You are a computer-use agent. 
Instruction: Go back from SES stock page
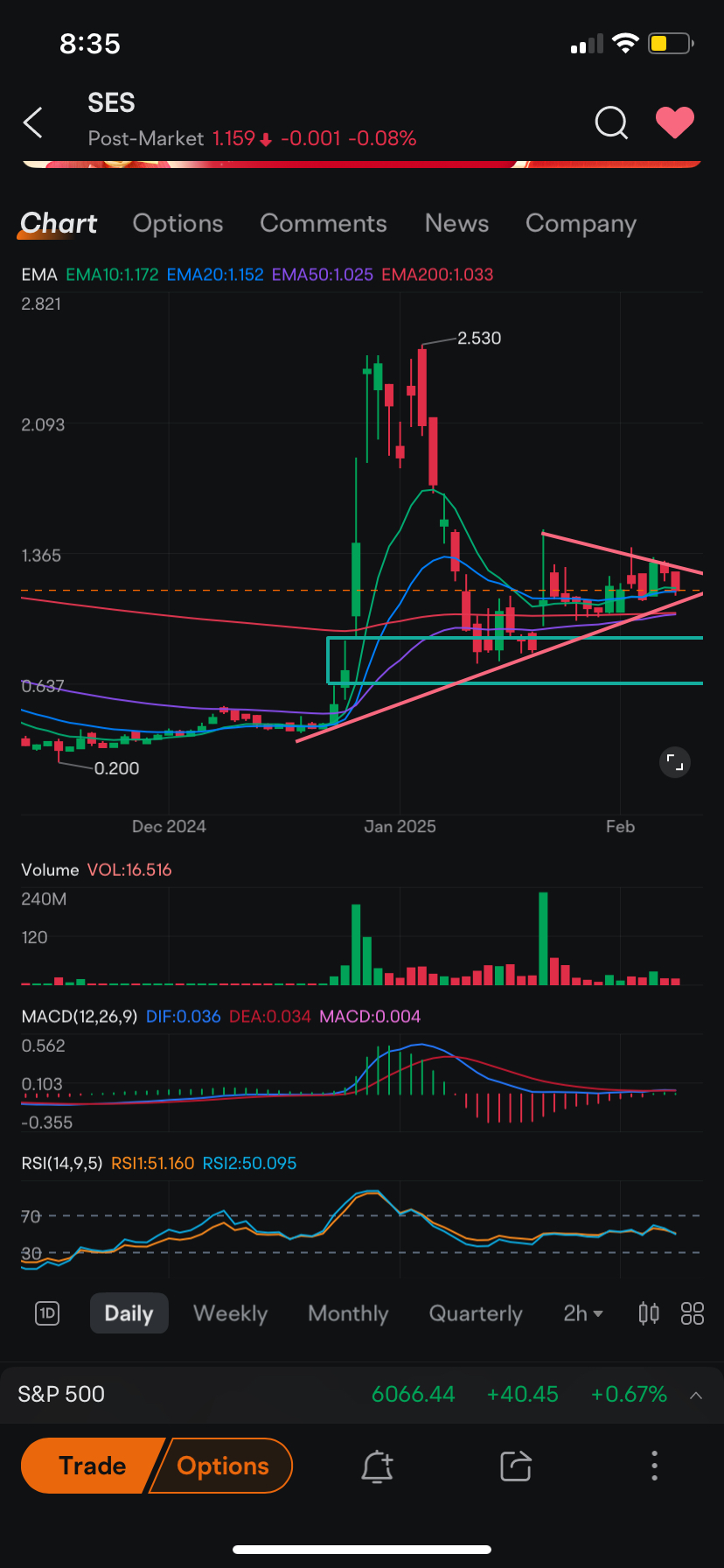[x=33, y=122]
